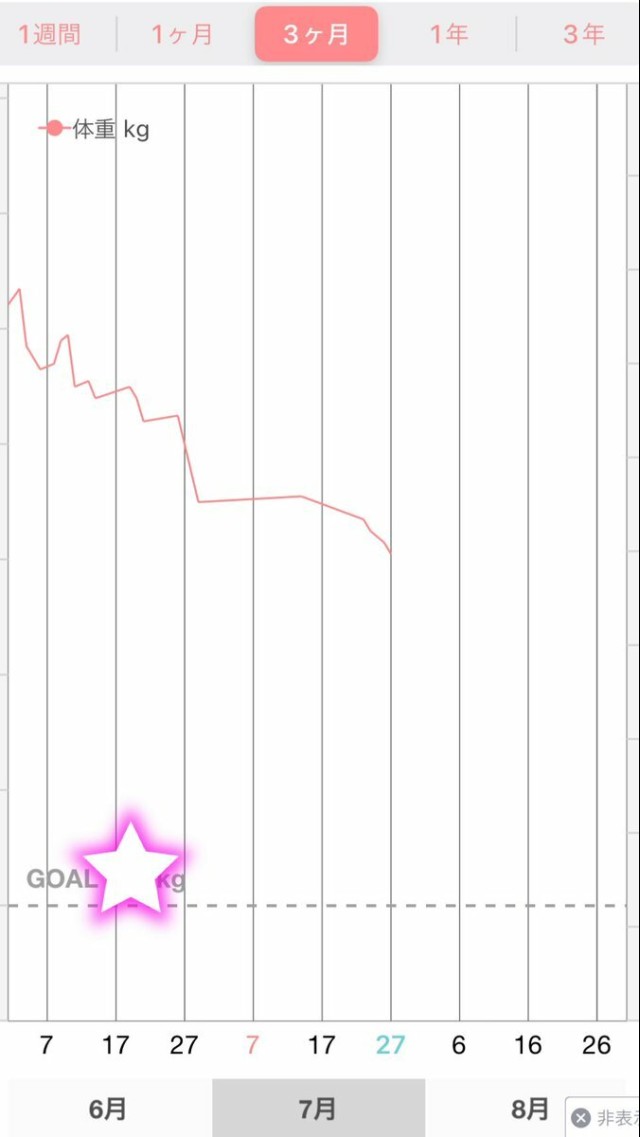Image resolution: width=640 pixels, height=1137 pixels.
Task: Dismiss the 非表示 banner with the X
Action: tap(581, 1117)
